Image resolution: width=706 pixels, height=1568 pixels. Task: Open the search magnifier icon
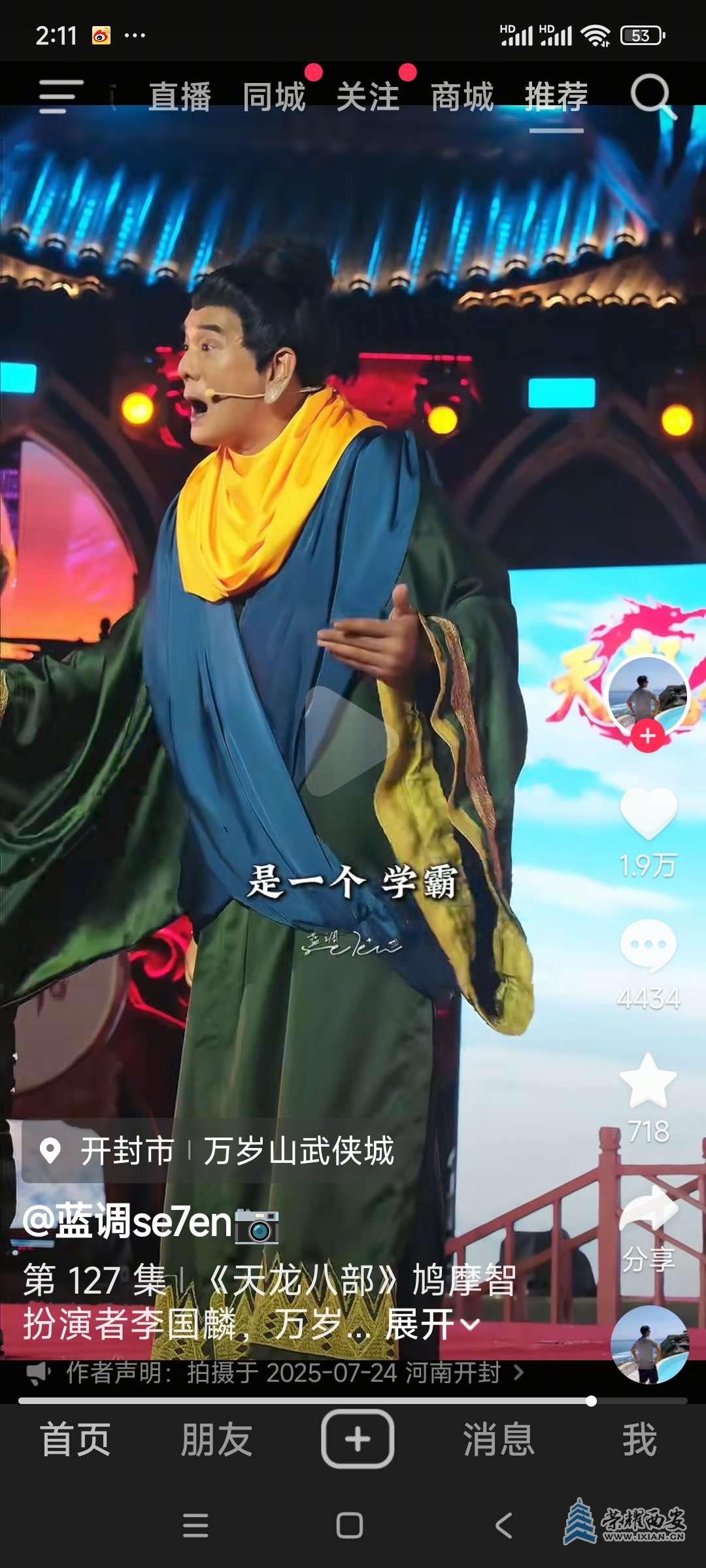point(652,96)
